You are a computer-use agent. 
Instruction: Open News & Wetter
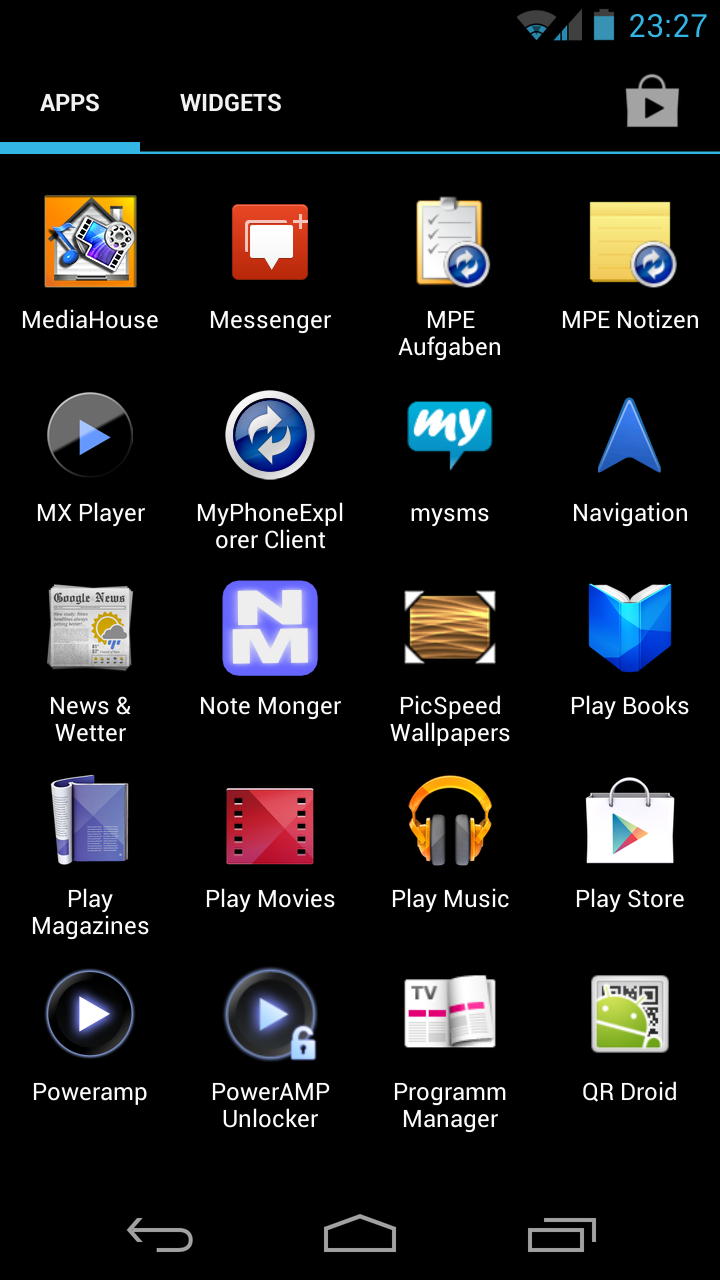[90, 628]
